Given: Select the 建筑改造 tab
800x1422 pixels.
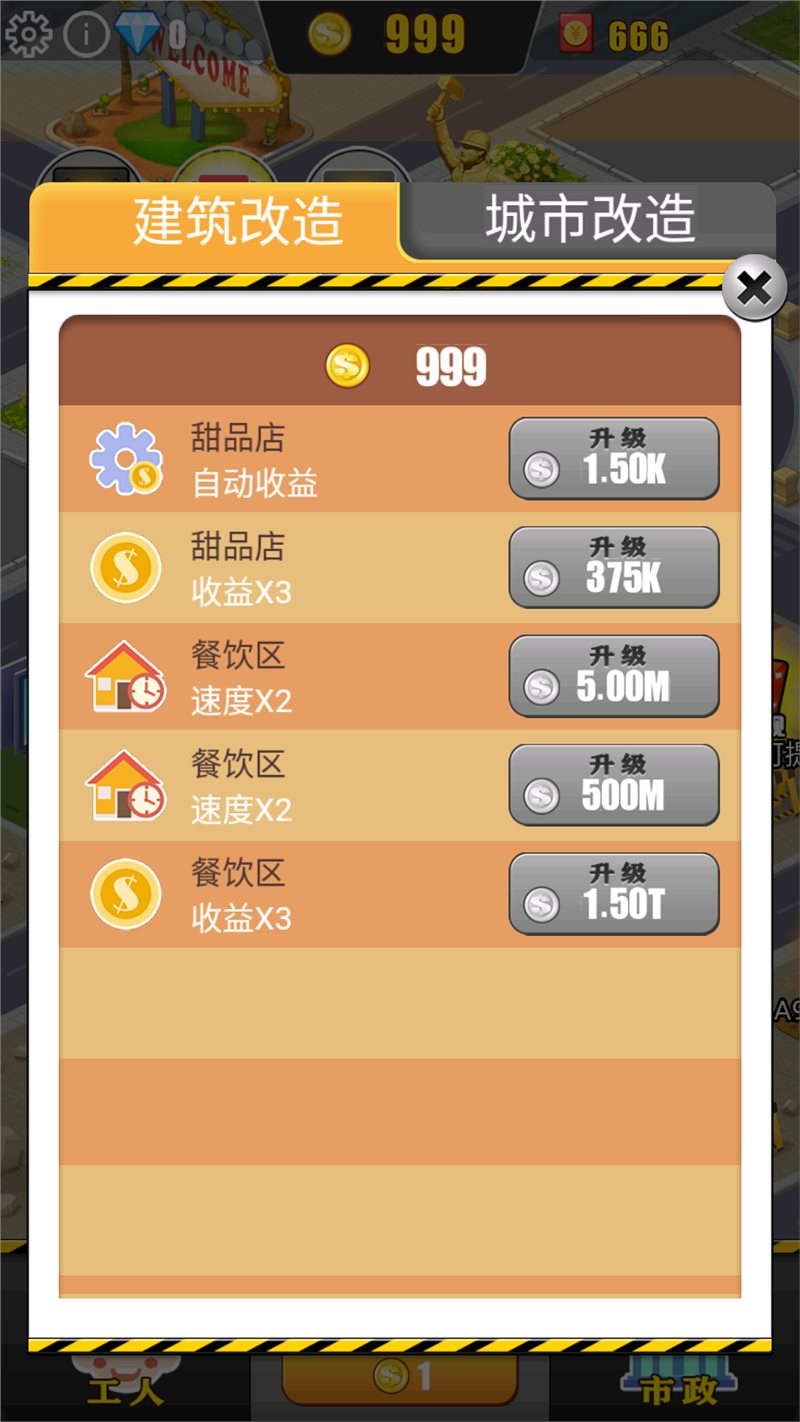Looking at the screenshot, I should pyautogui.click(x=238, y=221).
